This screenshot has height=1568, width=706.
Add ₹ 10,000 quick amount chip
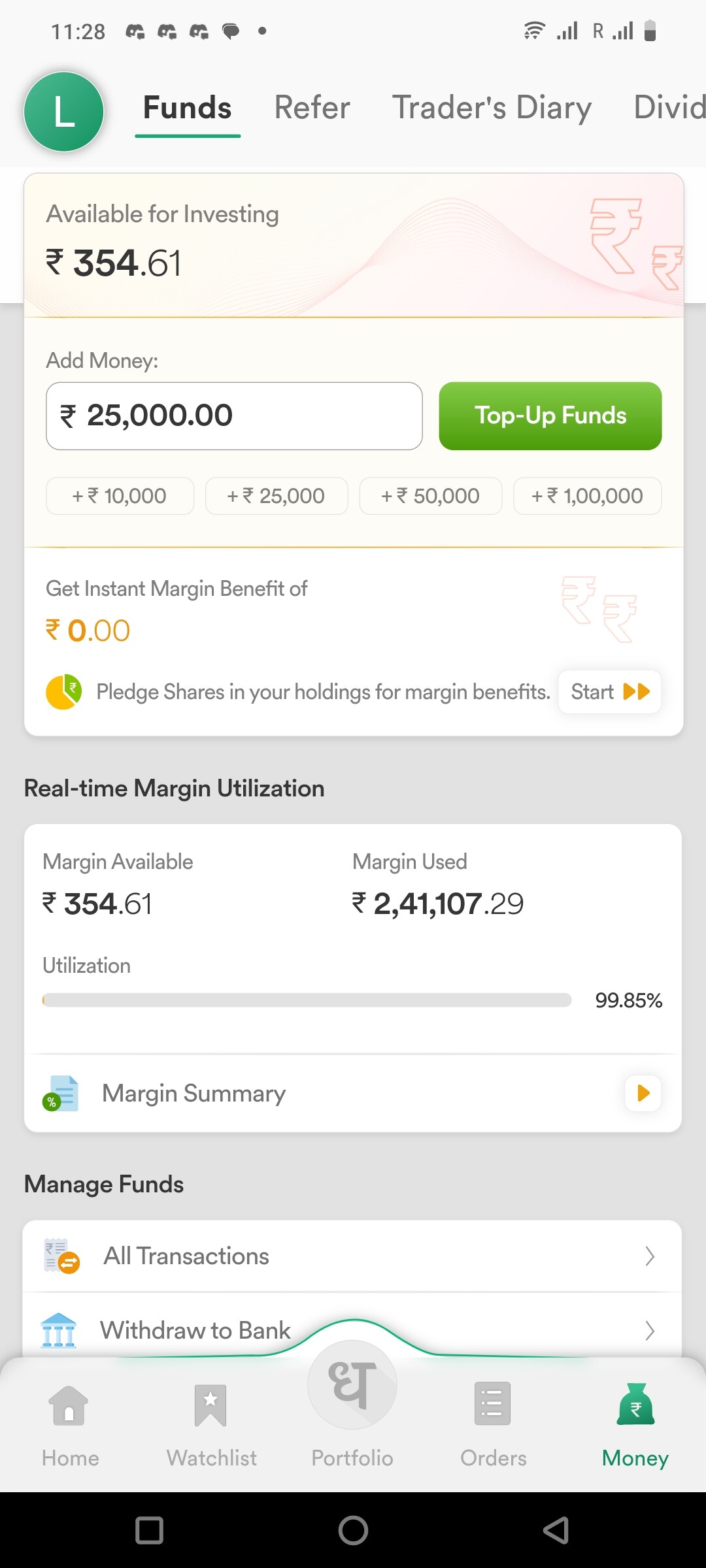[x=120, y=496]
